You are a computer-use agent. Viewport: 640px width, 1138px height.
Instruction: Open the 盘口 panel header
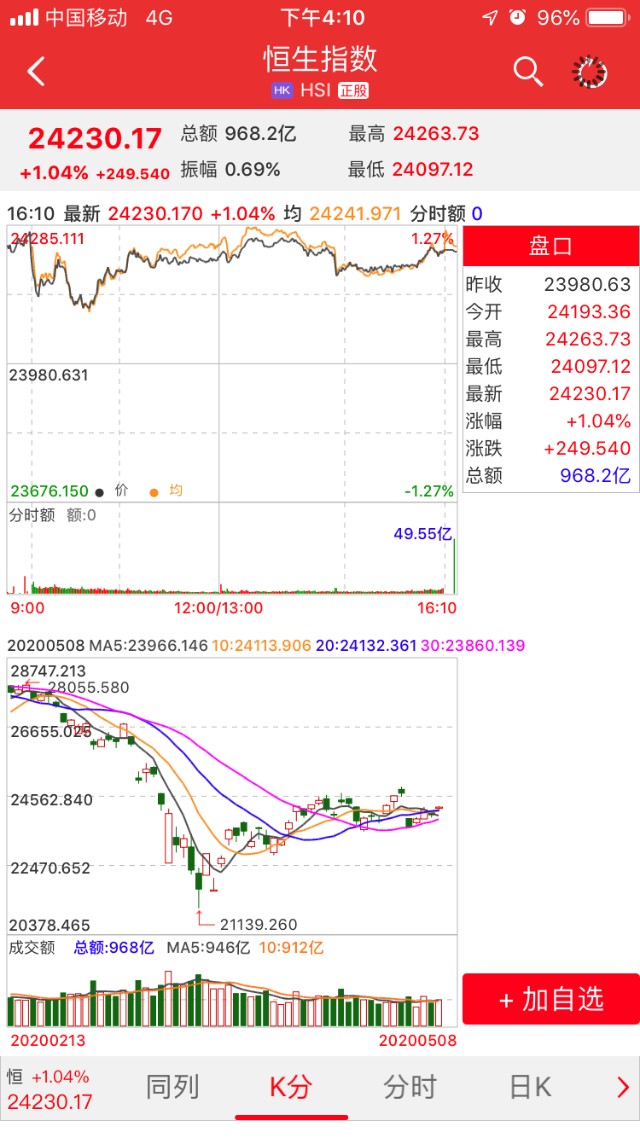click(x=551, y=247)
